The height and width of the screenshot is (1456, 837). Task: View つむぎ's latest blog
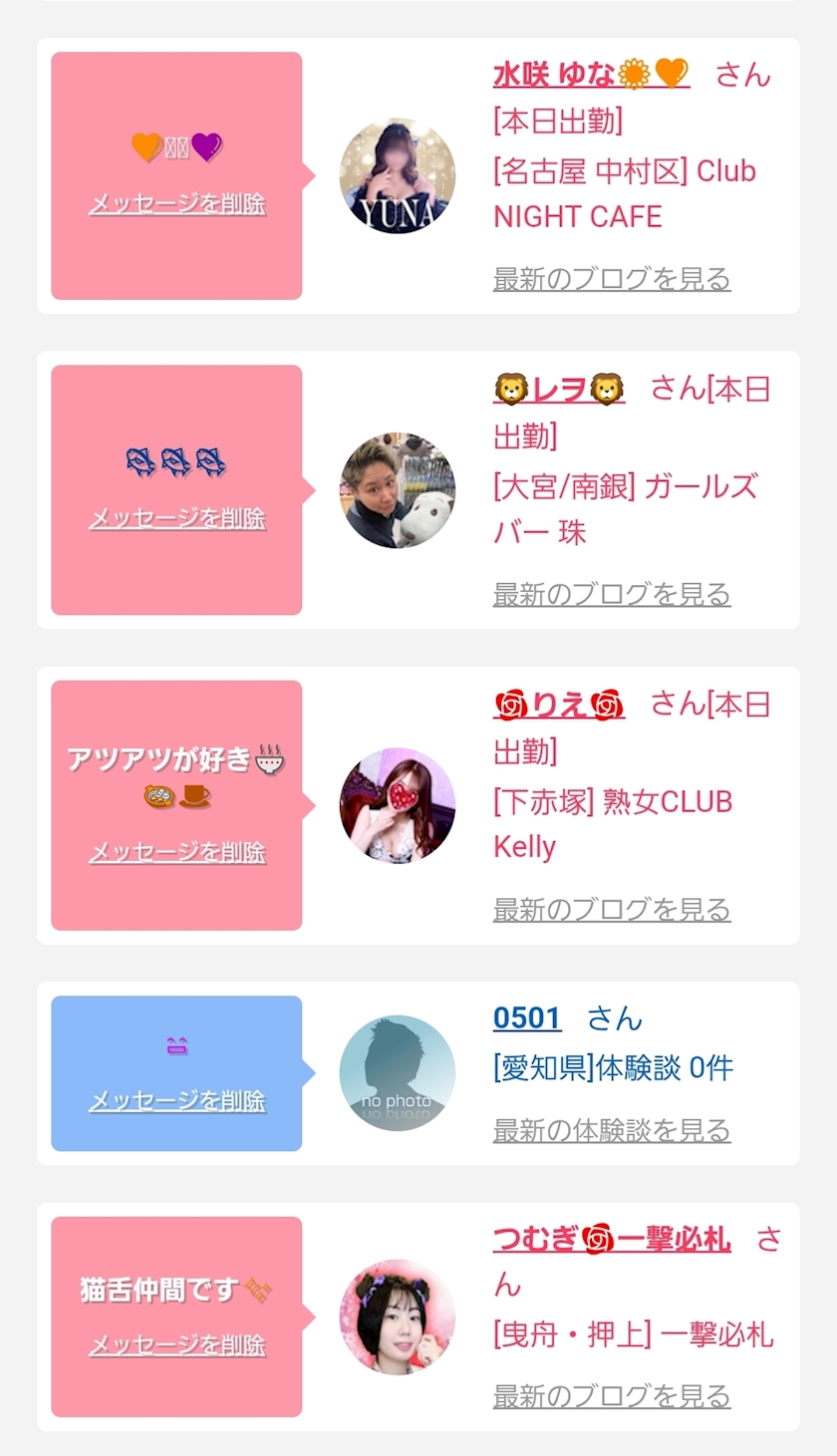click(x=612, y=1396)
